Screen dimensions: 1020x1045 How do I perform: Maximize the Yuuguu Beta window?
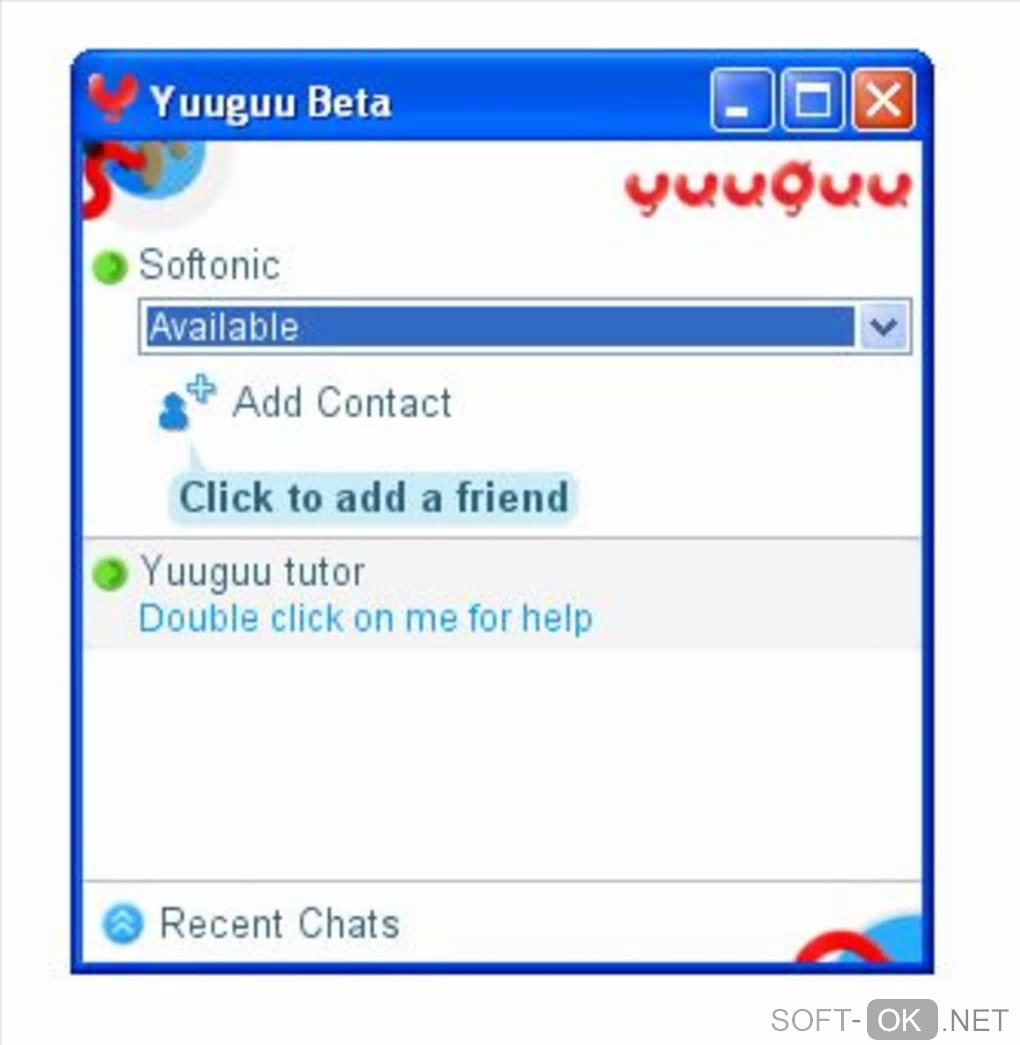pos(811,101)
